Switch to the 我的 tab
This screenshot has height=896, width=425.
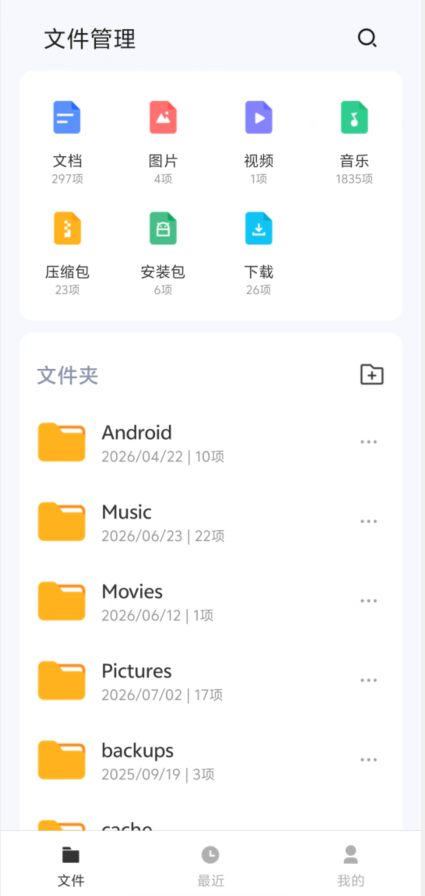pyautogui.click(x=351, y=866)
